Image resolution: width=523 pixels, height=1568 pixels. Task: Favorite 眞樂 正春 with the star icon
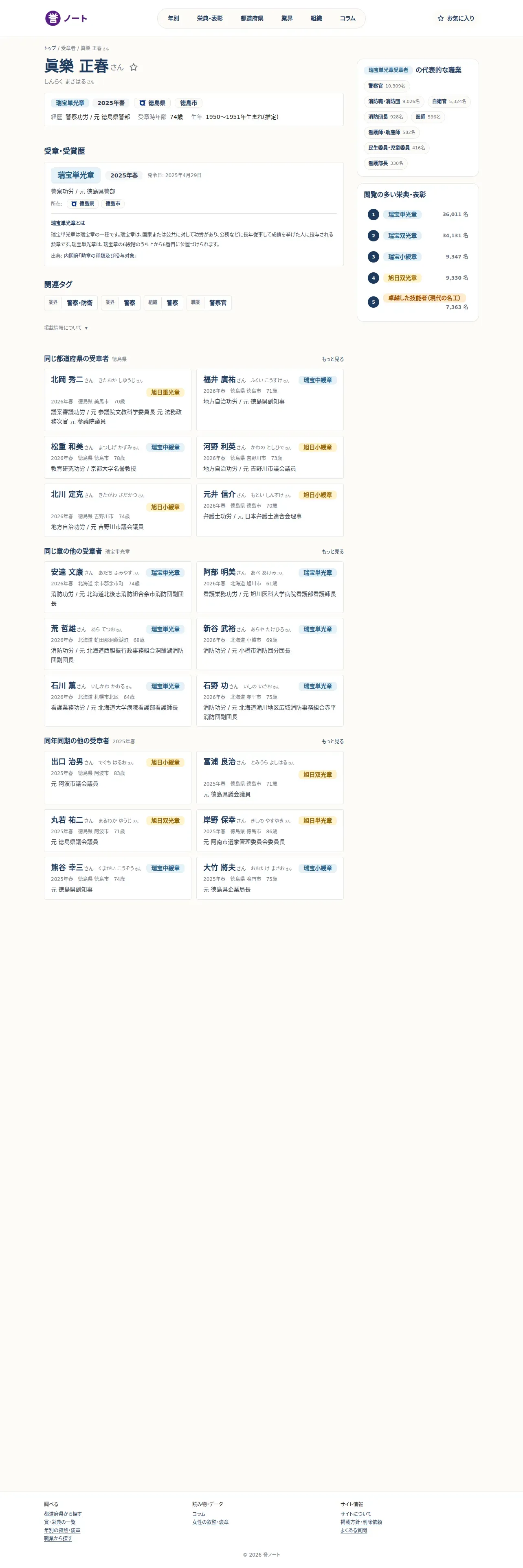point(133,68)
